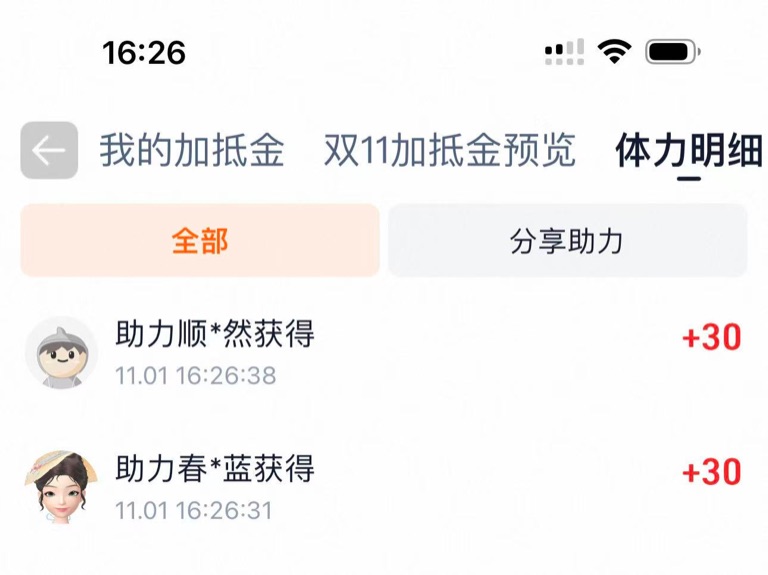Open the 双11加抵金预览 tab

pos(449,150)
